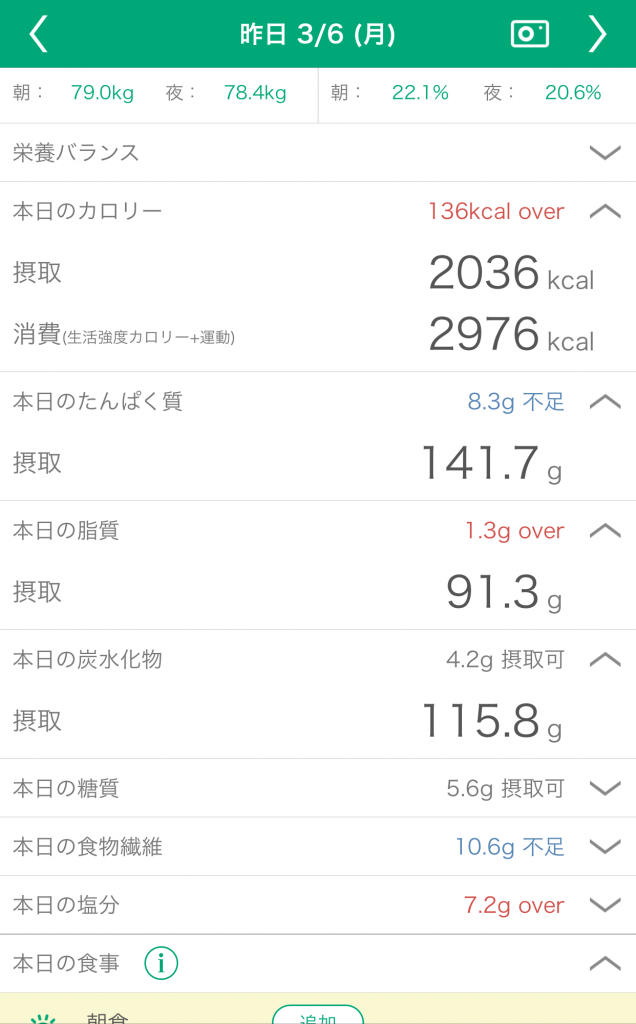This screenshot has width=636, height=1024.
Task: Collapse the 本日の炭水化物 section
Action: (x=605, y=659)
